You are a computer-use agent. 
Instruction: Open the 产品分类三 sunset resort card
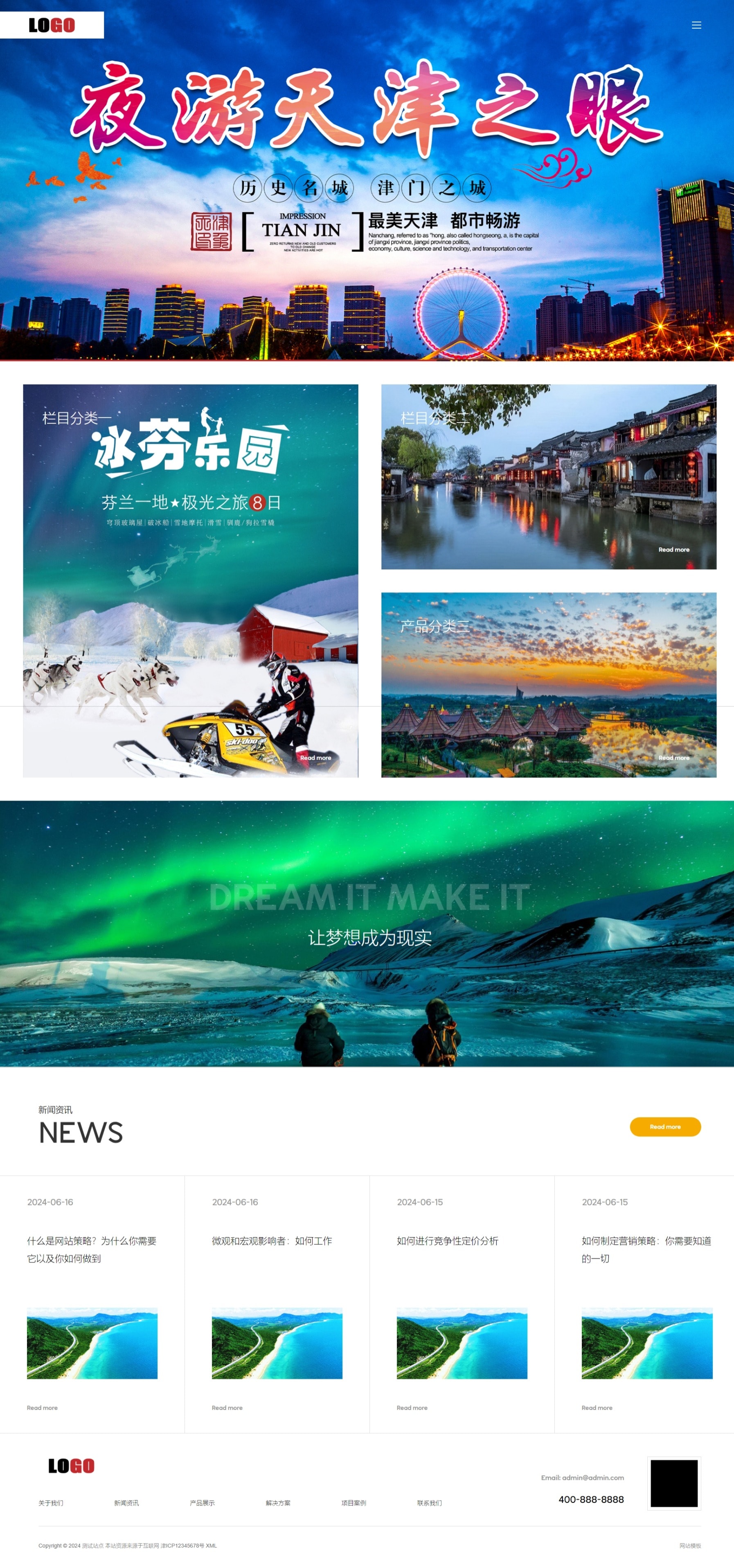click(x=548, y=685)
